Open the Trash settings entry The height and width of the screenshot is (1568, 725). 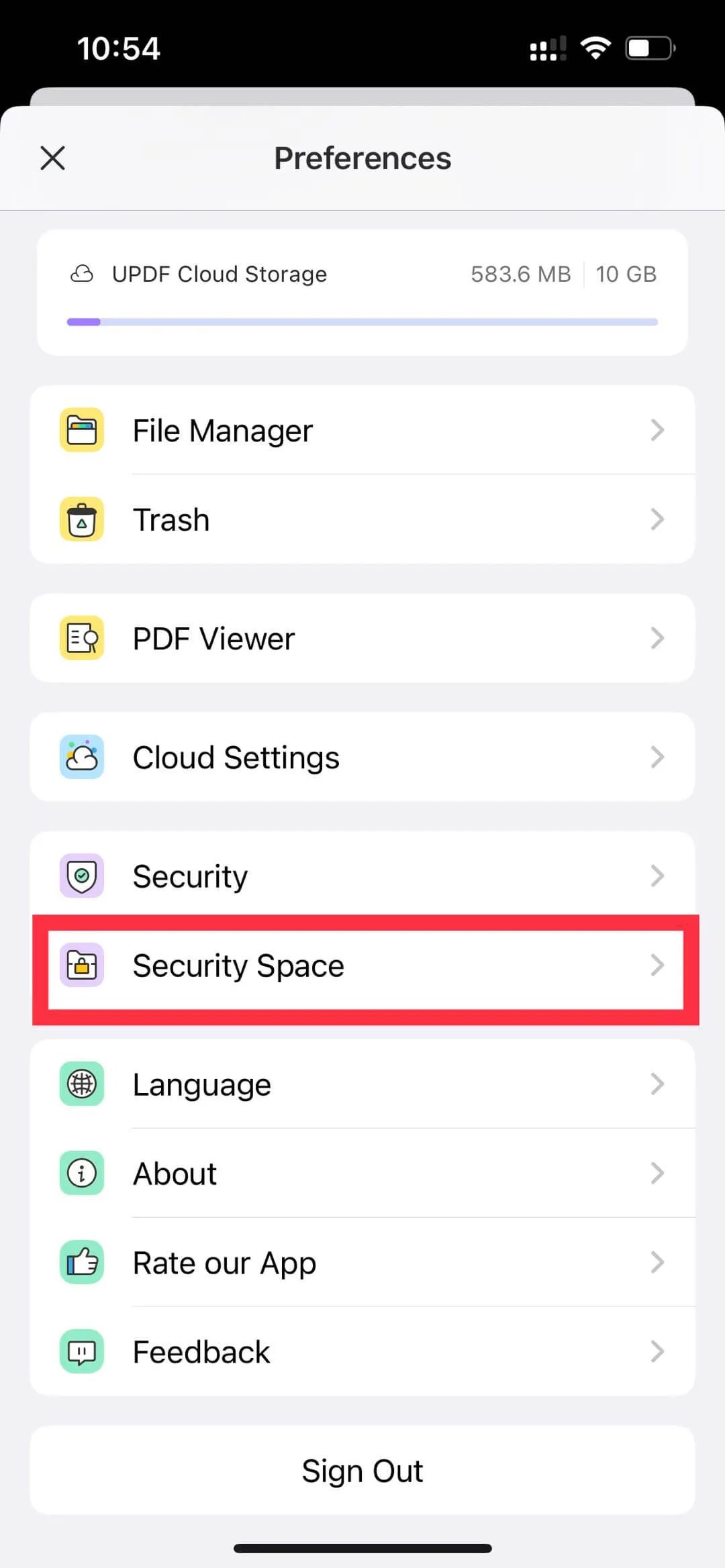[x=362, y=520]
